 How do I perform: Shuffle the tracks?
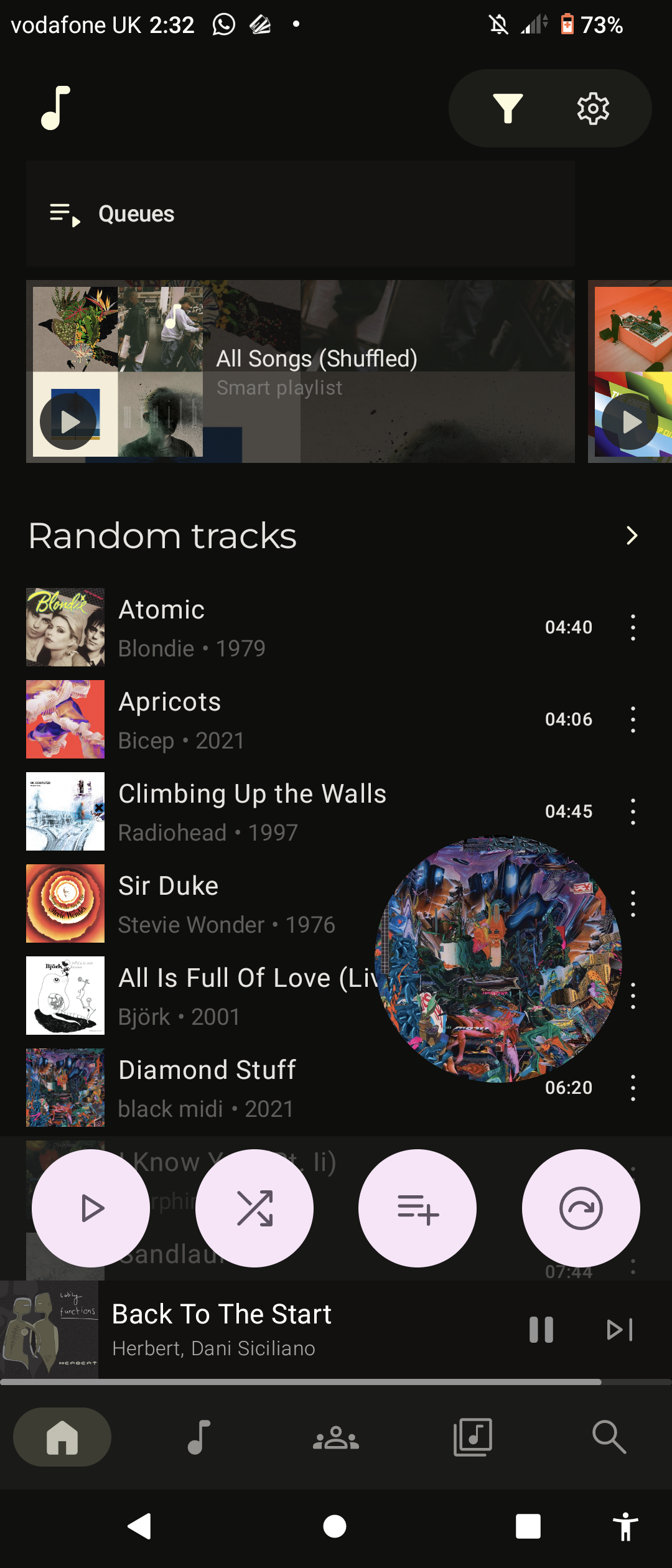254,1208
